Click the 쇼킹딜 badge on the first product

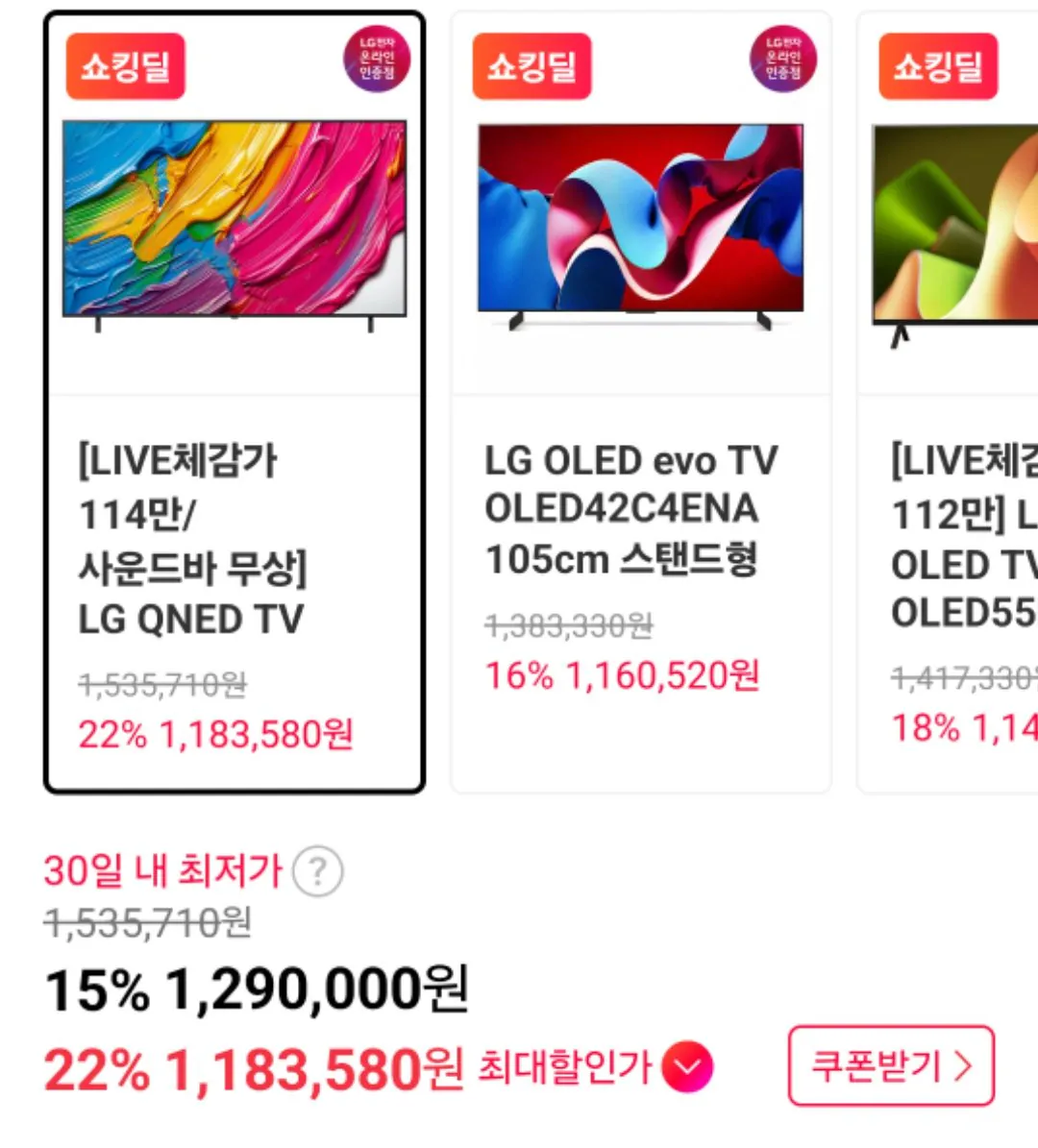(126, 66)
